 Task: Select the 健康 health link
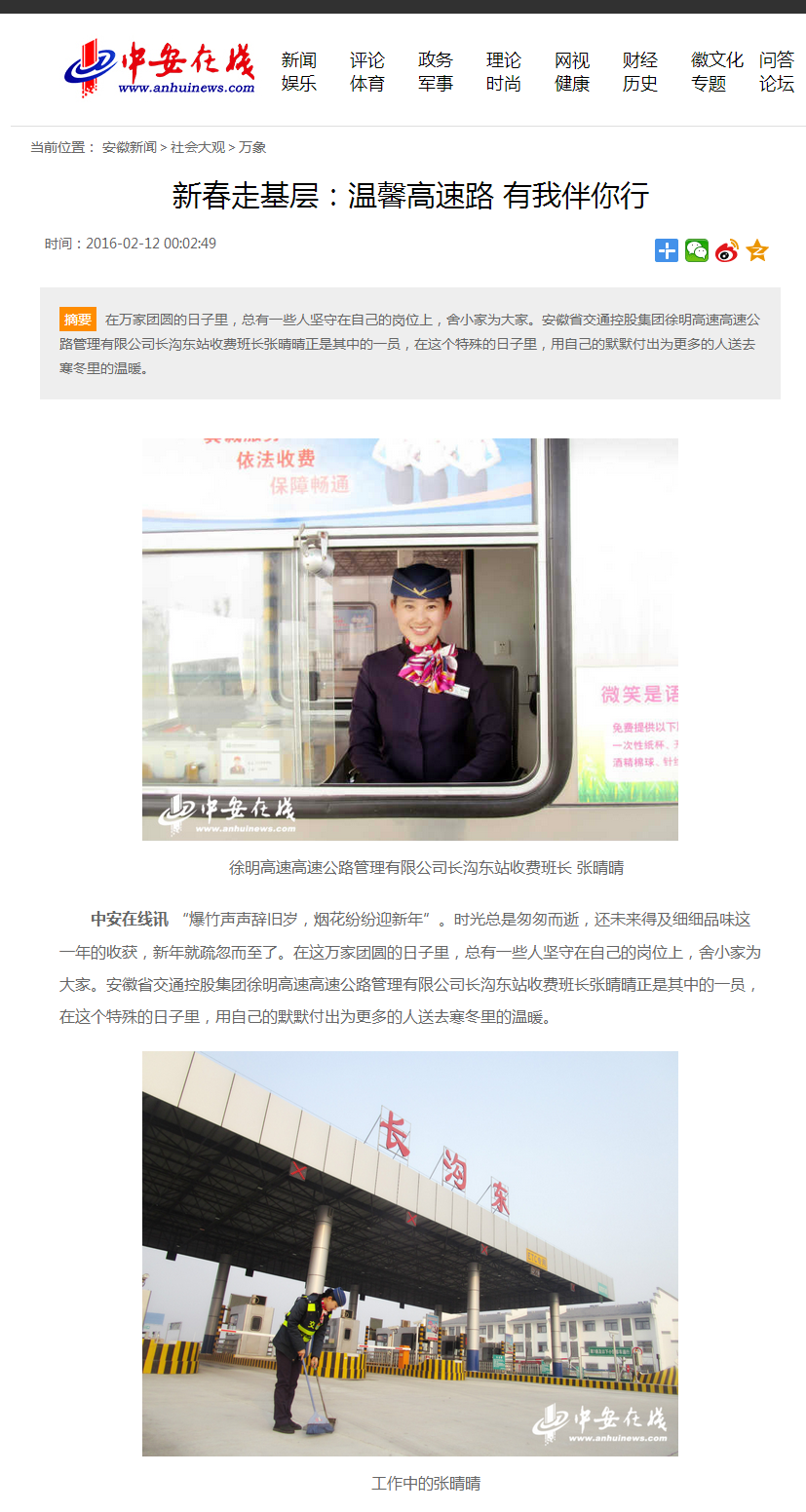(x=572, y=85)
